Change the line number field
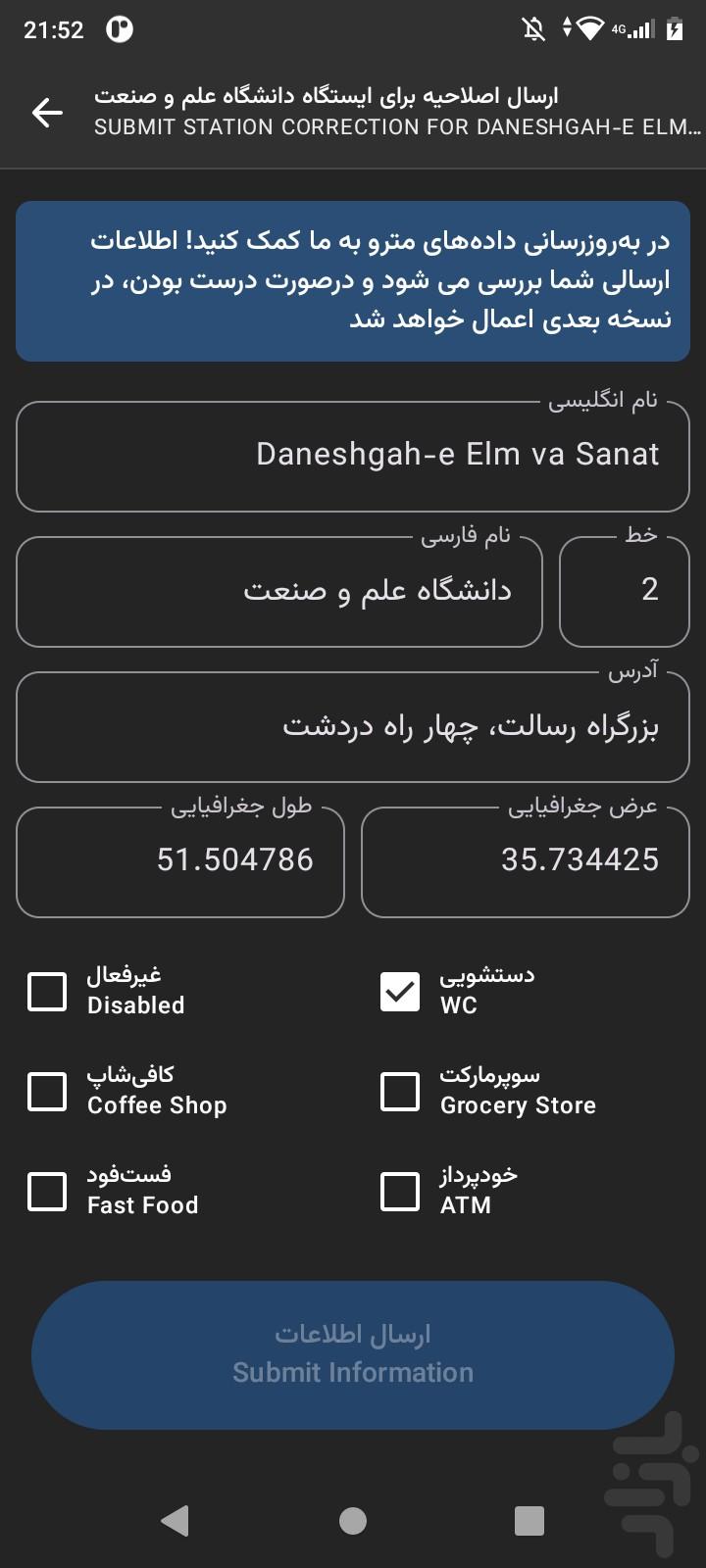The height and width of the screenshot is (1568, 706). [624, 591]
